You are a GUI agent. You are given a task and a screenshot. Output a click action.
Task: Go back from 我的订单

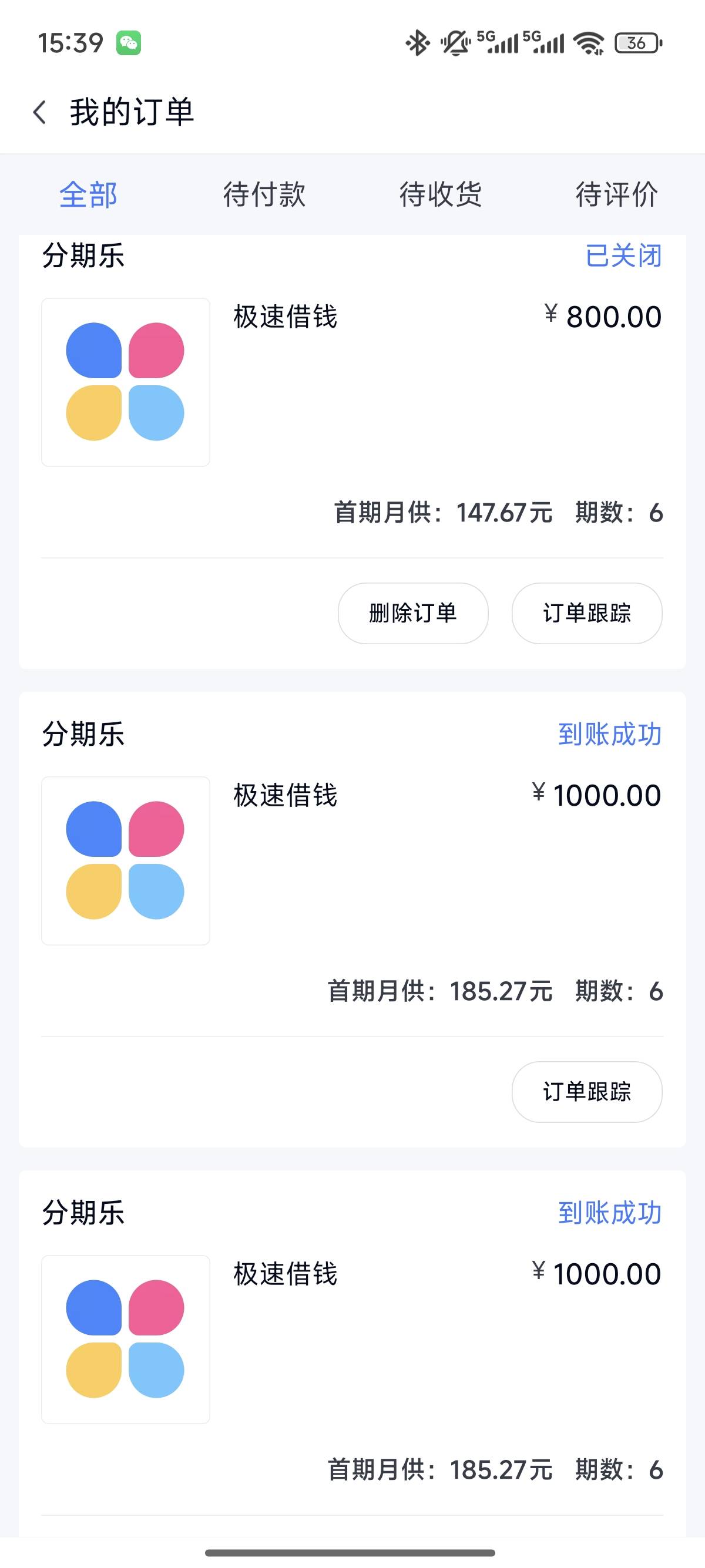[40, 113]
